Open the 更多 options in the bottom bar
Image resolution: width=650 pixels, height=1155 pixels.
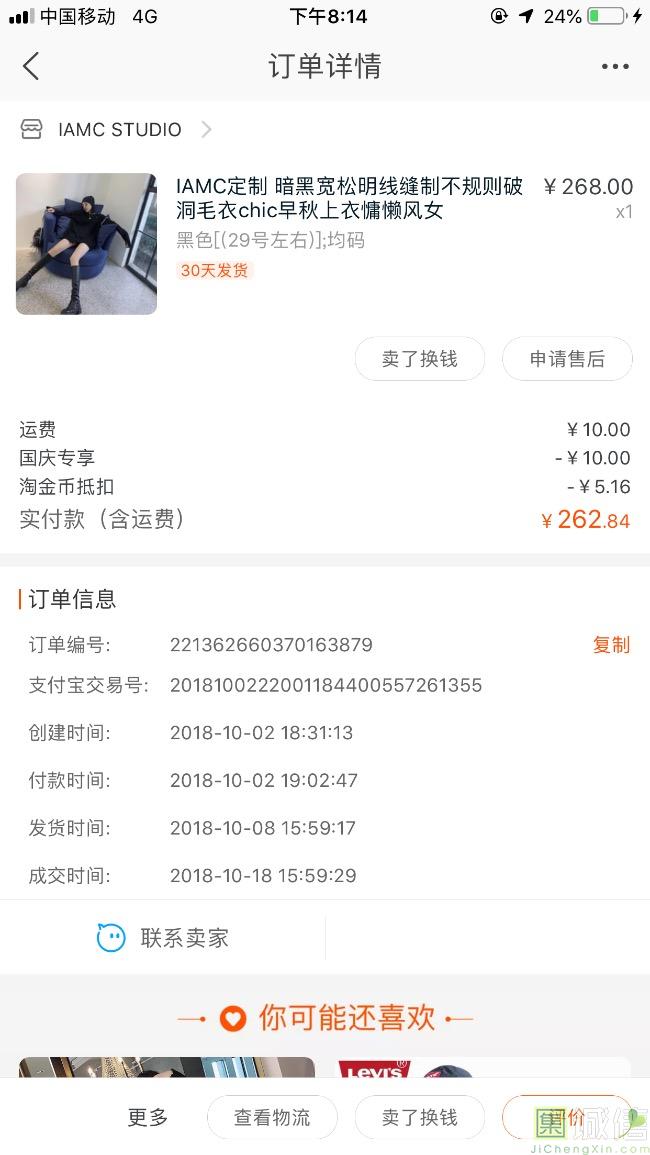click(148, 1117)
